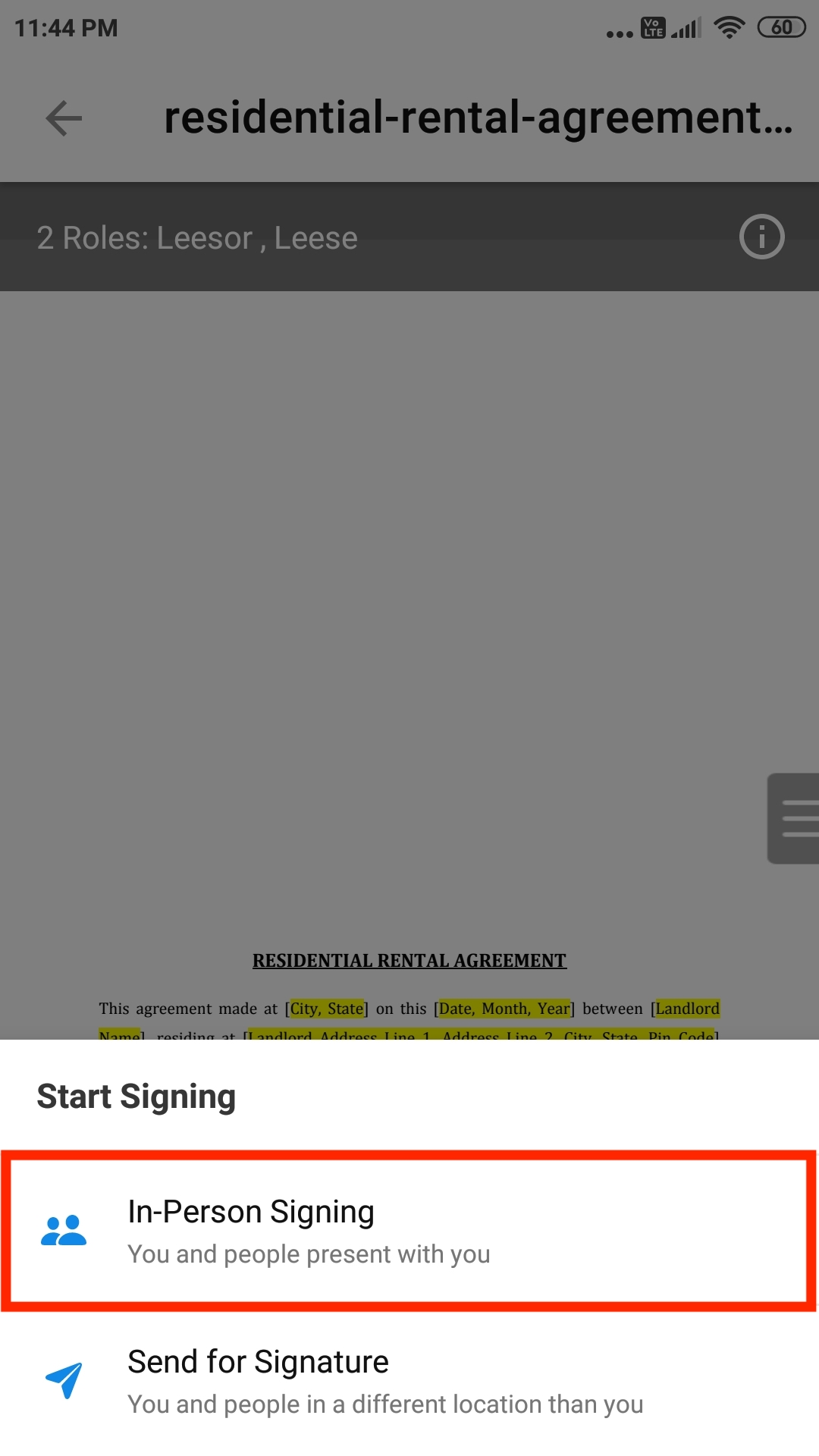
Task: Go back using the arrow icon
Action: point(64,118)
